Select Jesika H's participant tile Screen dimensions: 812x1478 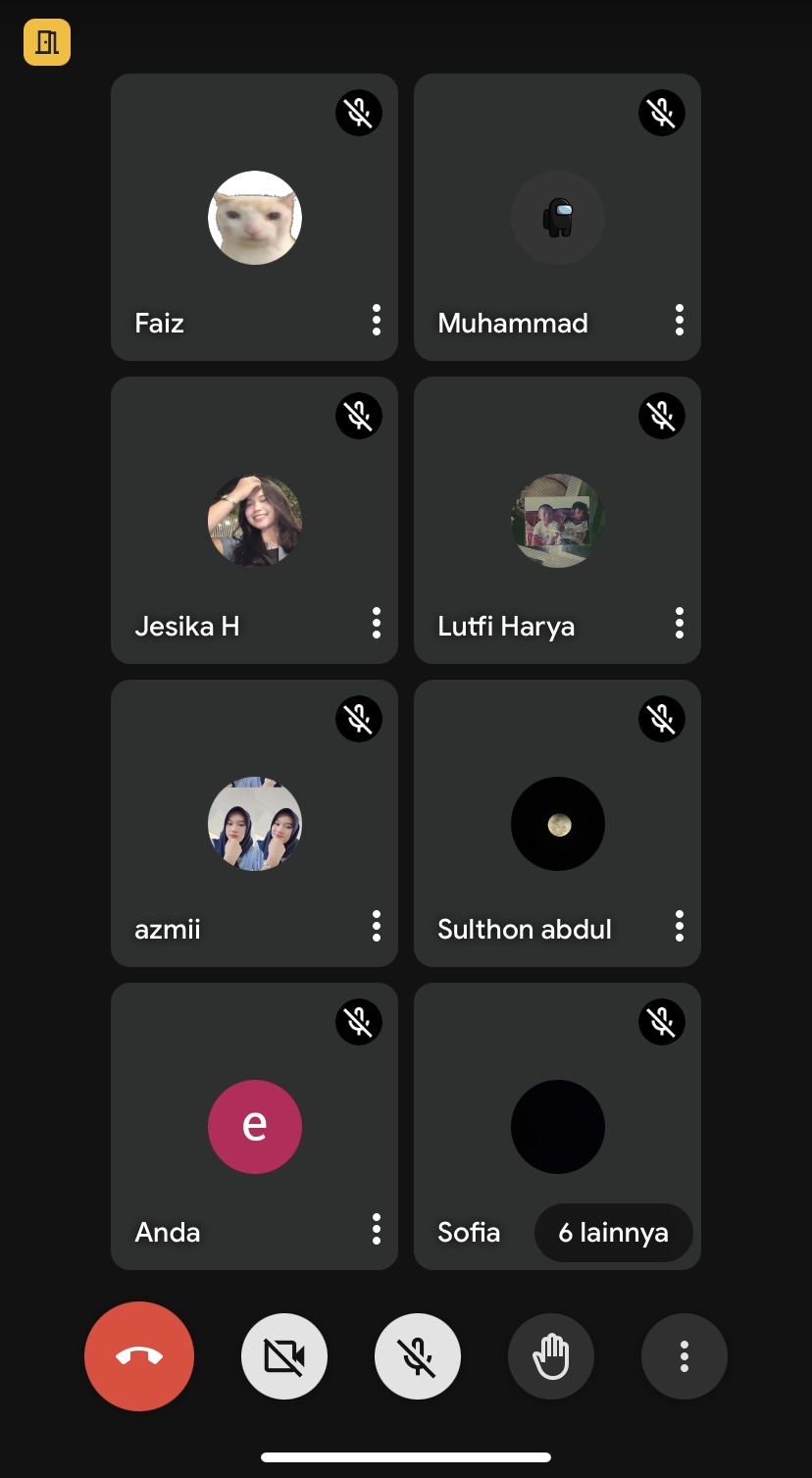(254, 521)
